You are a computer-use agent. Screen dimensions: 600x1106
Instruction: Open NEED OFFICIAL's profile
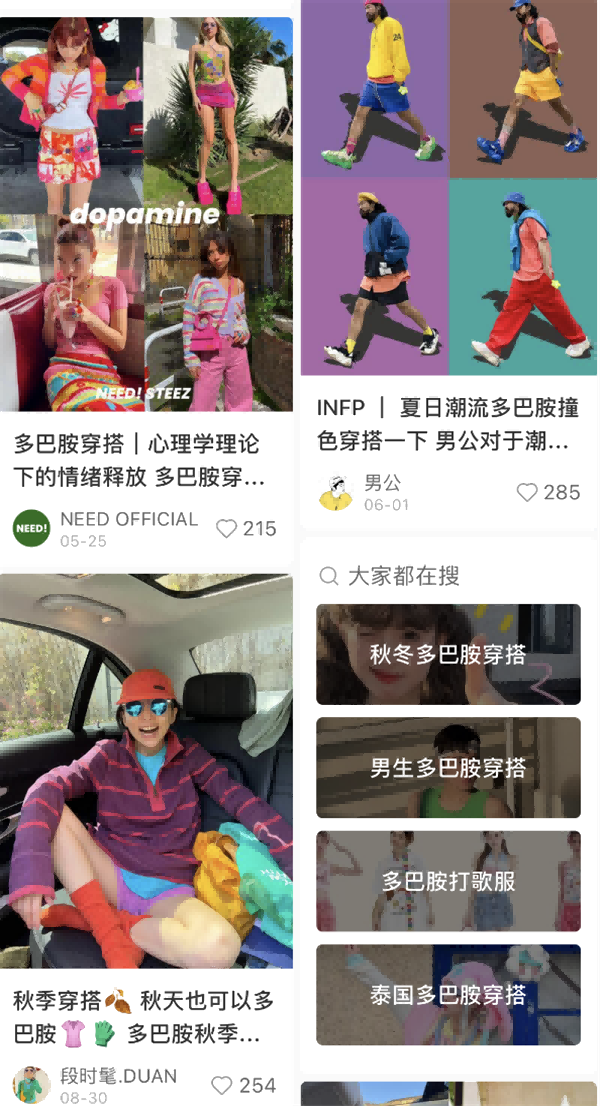pos(31,528)
